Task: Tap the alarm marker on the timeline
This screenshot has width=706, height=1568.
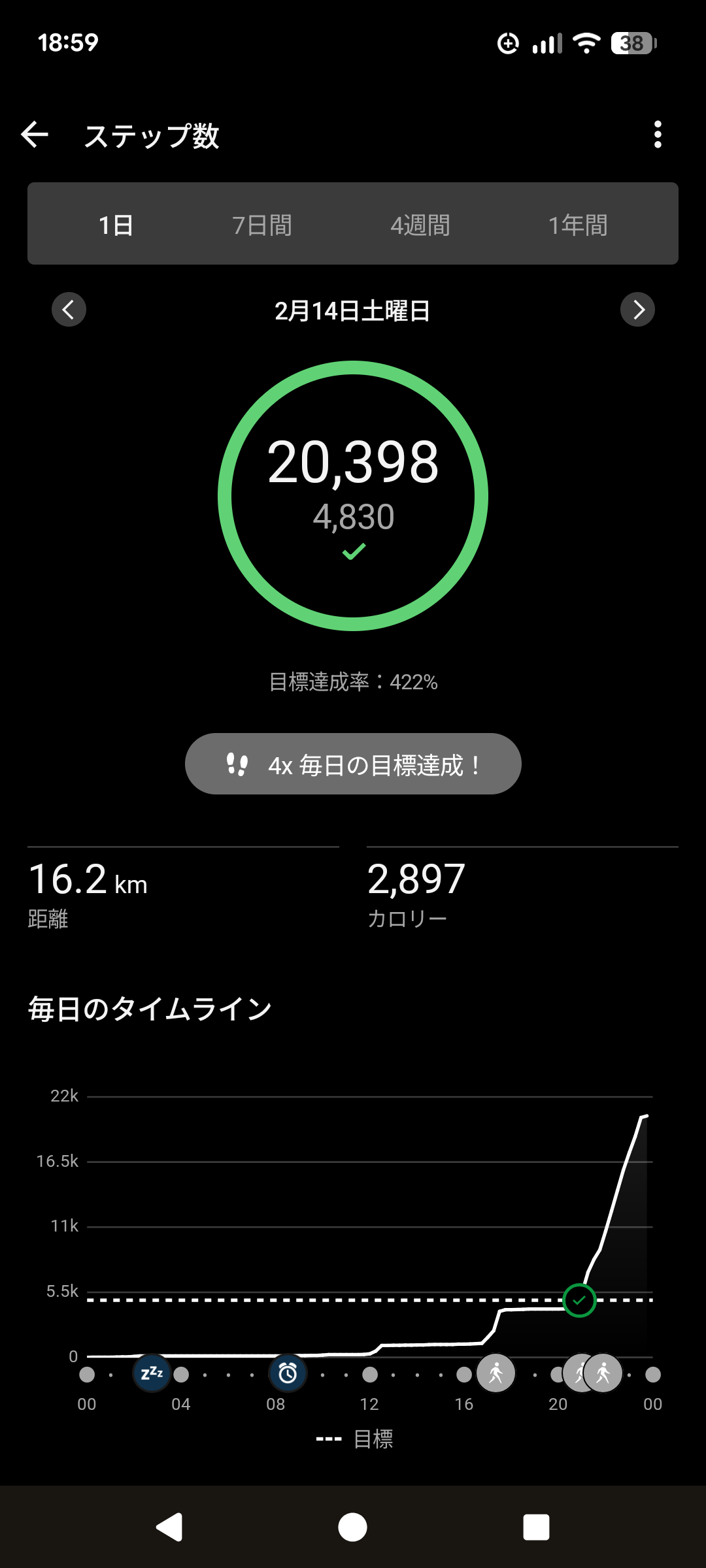Action: [288, 1373]
